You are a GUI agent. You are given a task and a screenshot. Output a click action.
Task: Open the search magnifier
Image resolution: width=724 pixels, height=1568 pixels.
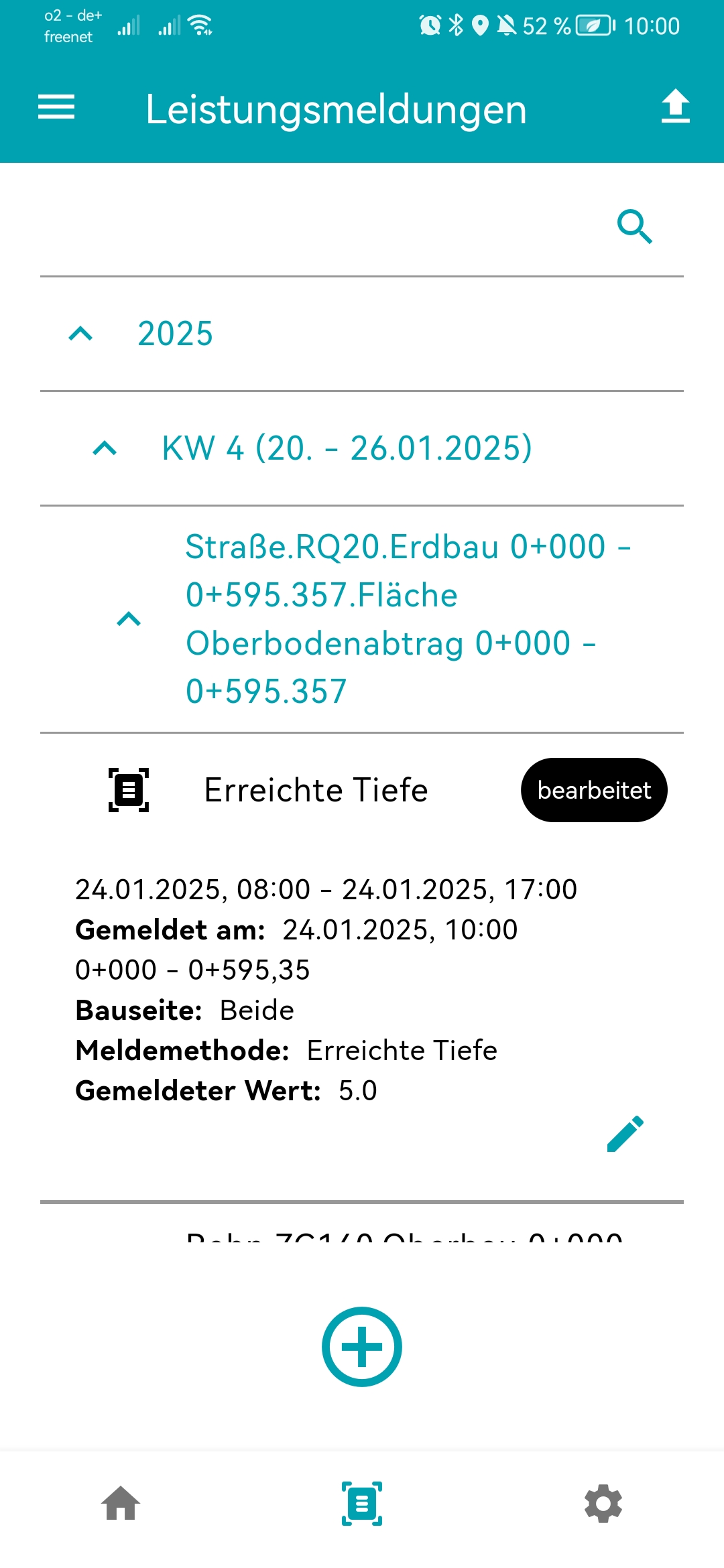(x=634, y=226)
